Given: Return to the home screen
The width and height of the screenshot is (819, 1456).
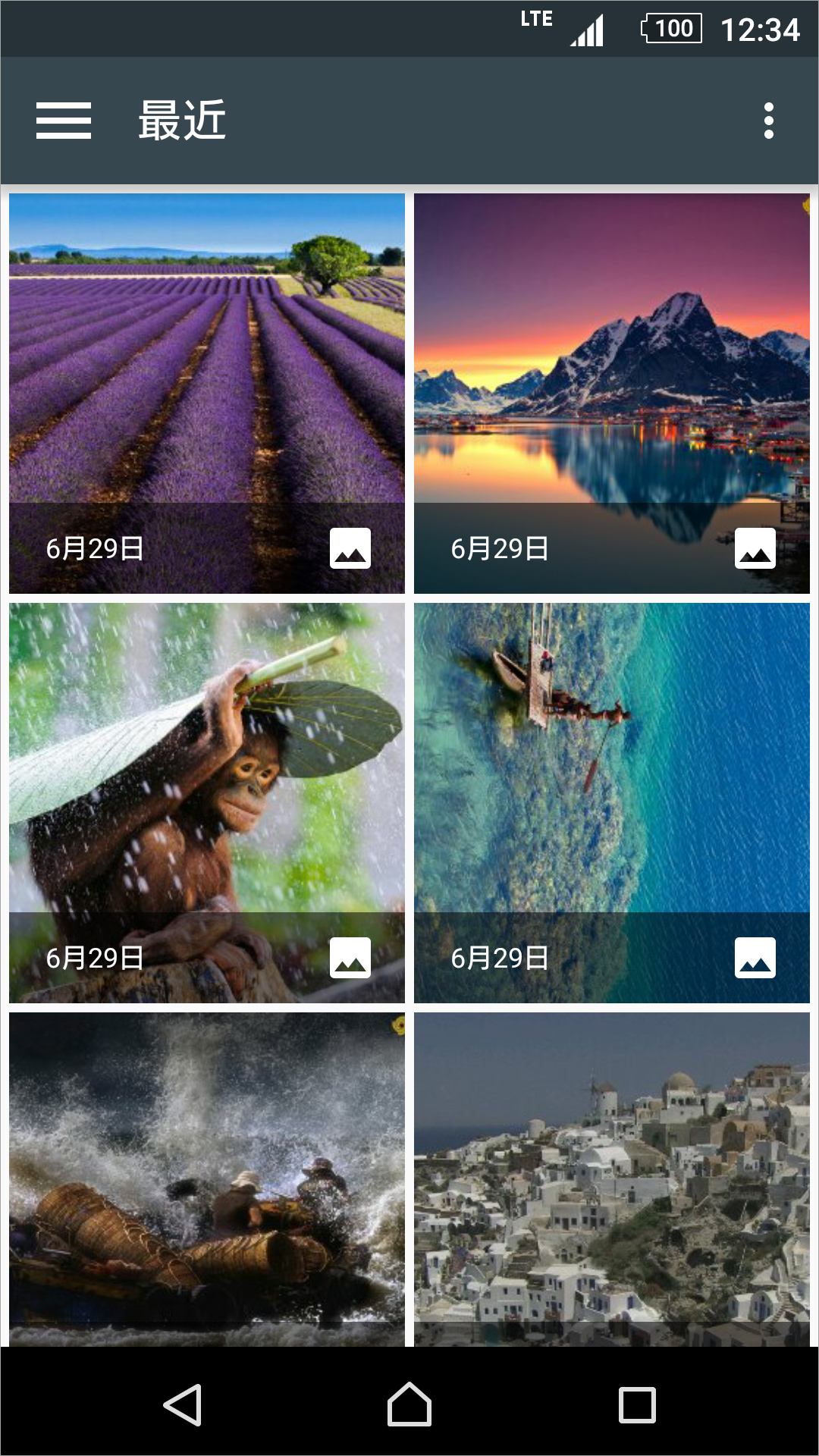Looking at the screenshot, I should [409, 1404].
